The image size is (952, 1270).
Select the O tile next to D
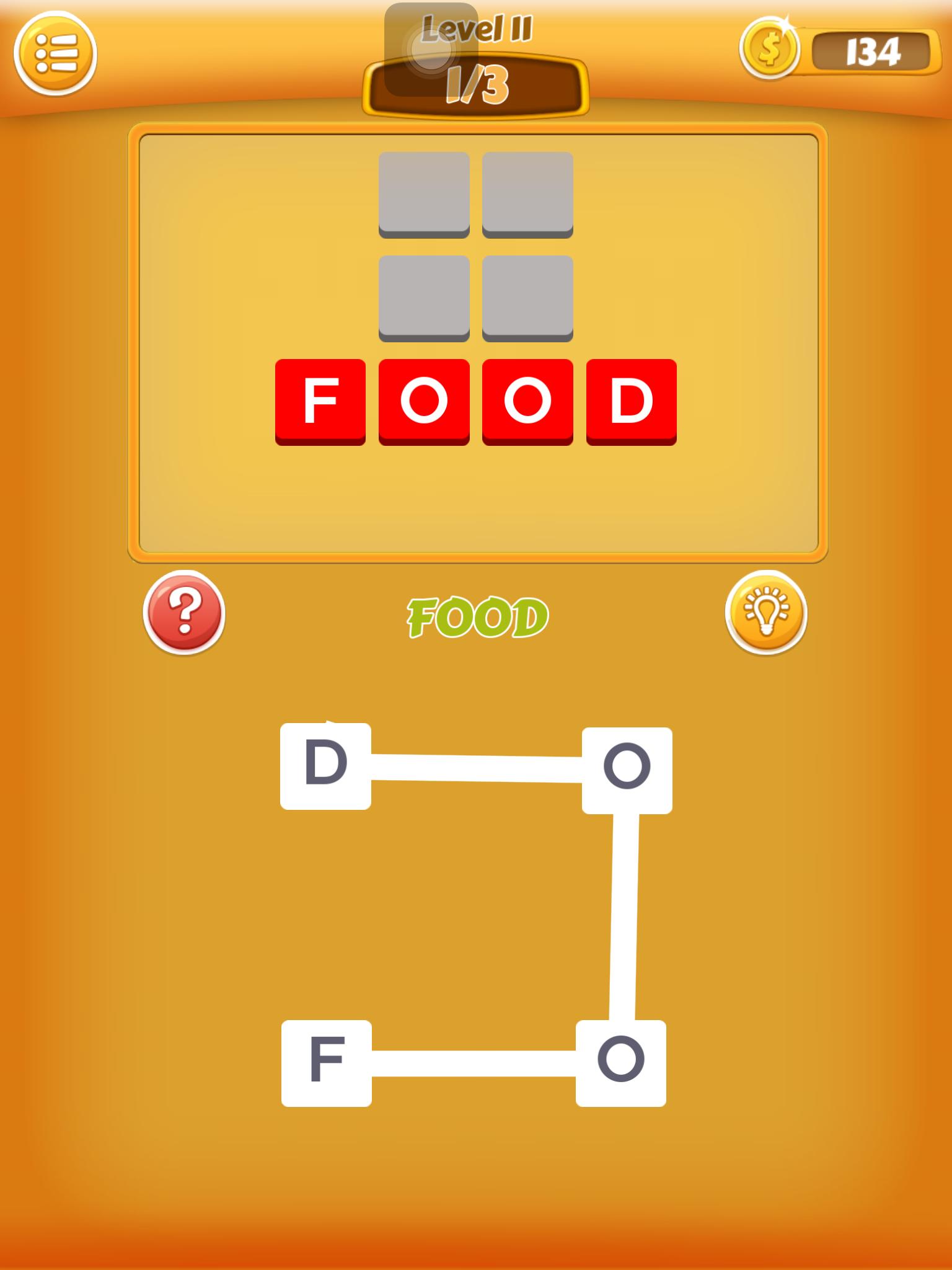(627, 770)
